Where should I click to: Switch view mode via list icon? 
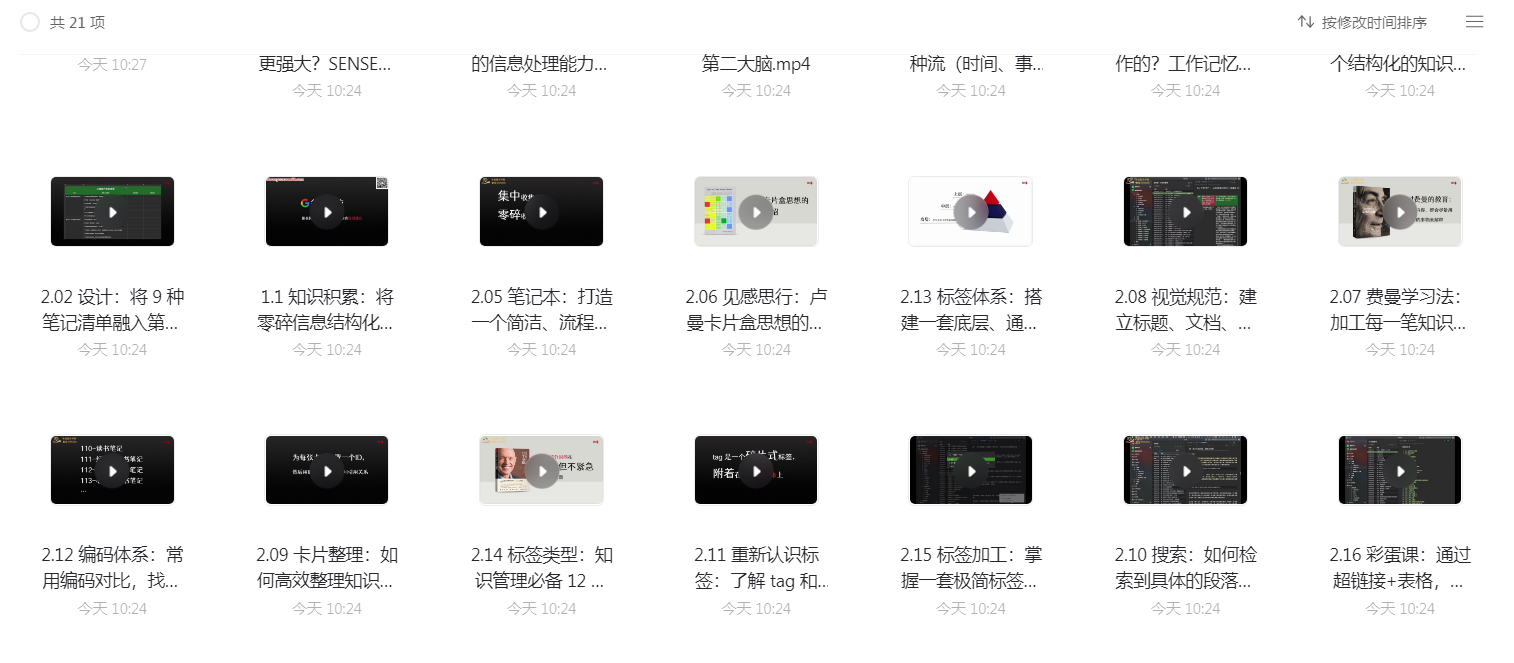coord(1474,22)
